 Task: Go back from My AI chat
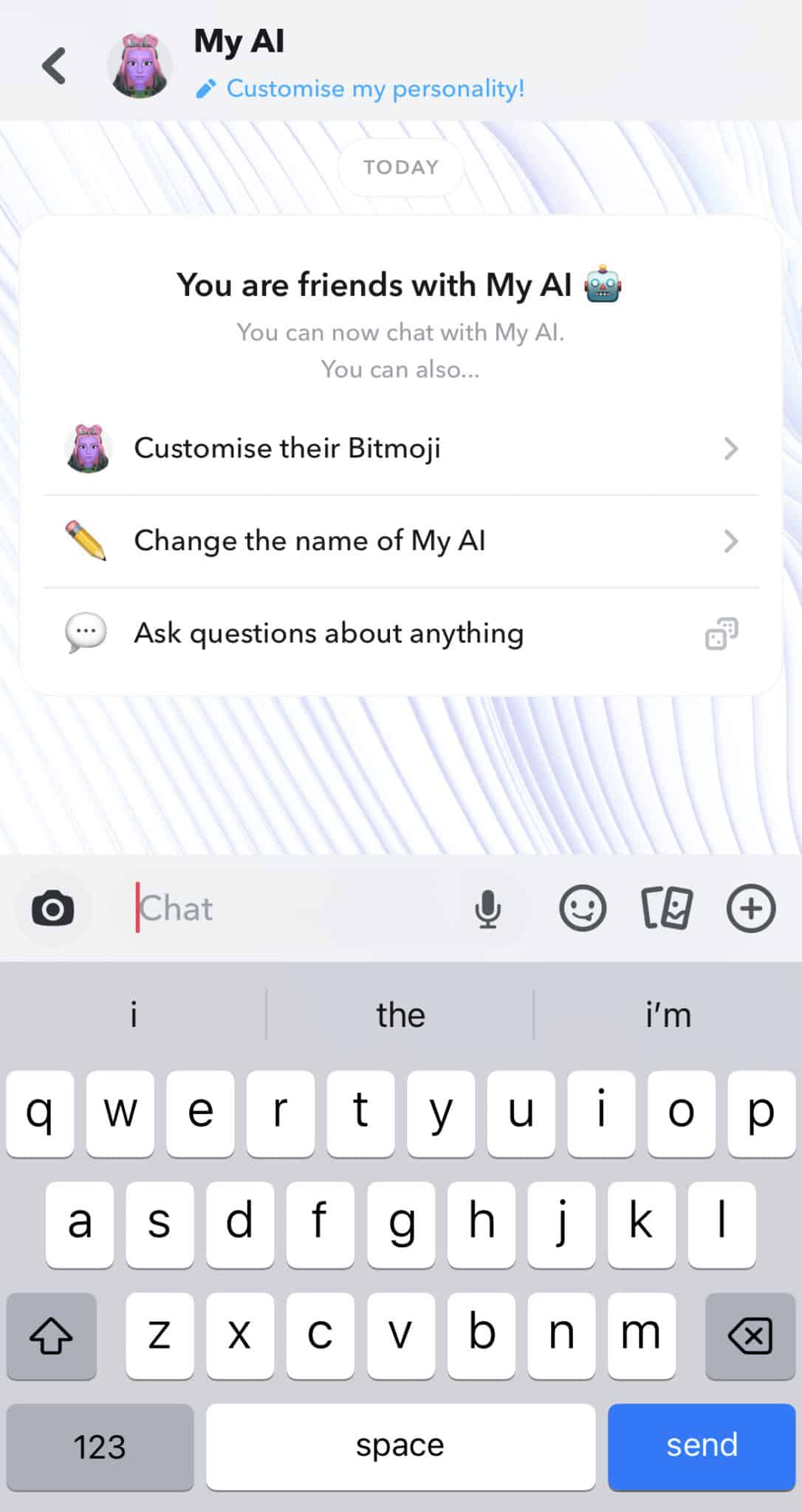pyautogui.click(x=54, y=66)
